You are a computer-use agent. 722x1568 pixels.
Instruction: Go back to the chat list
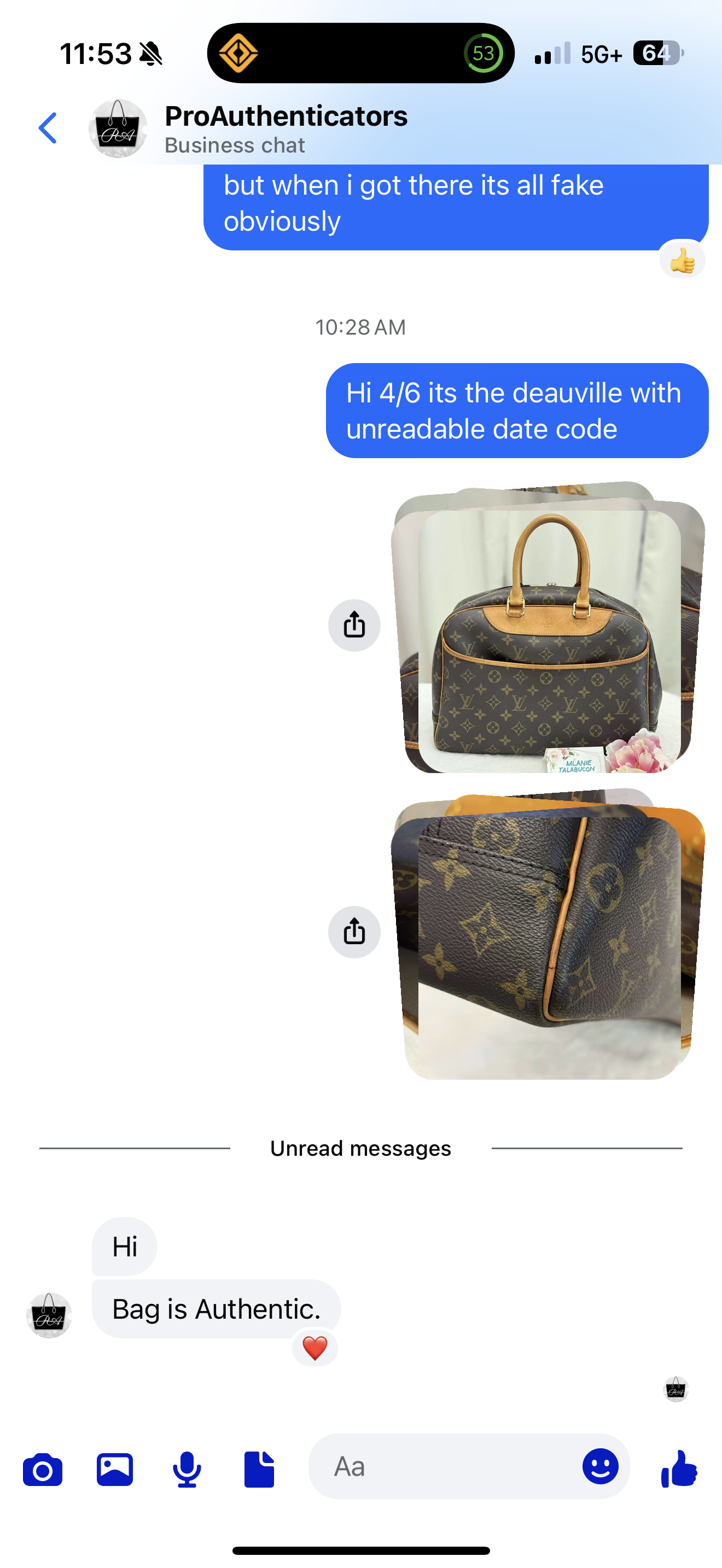(48, 128)
